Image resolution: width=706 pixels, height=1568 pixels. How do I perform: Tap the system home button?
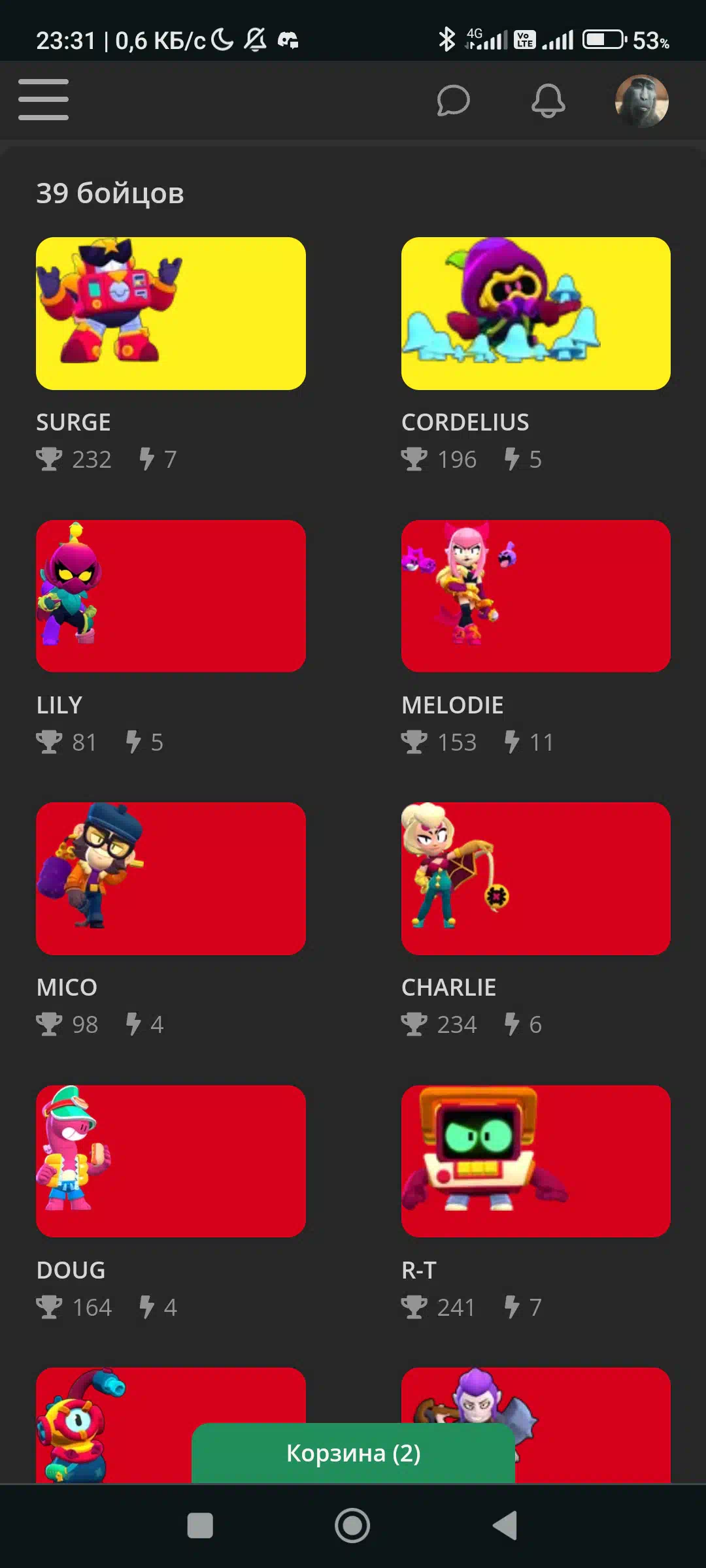352,1526
